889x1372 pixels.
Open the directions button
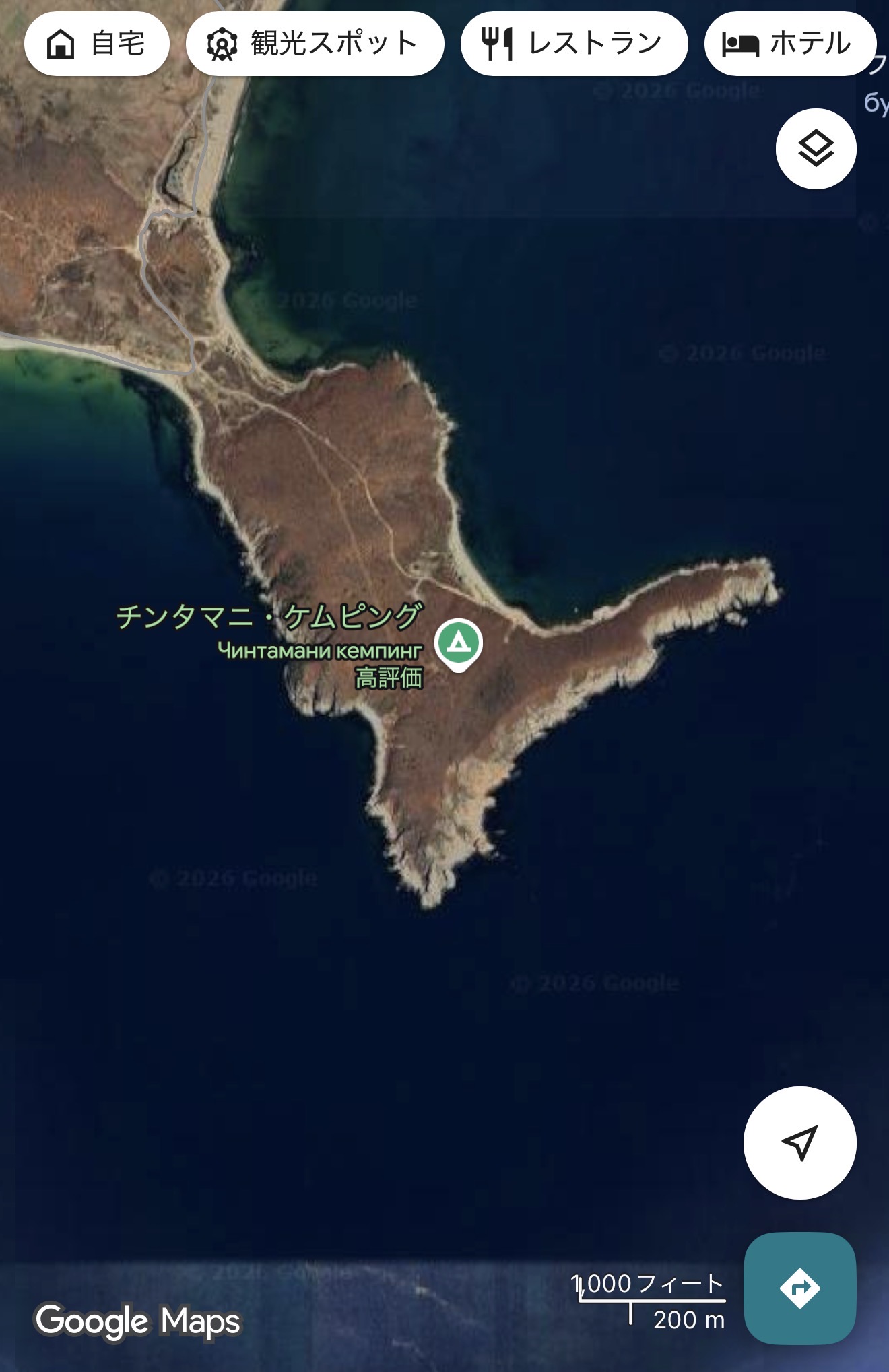[799, 1288]
